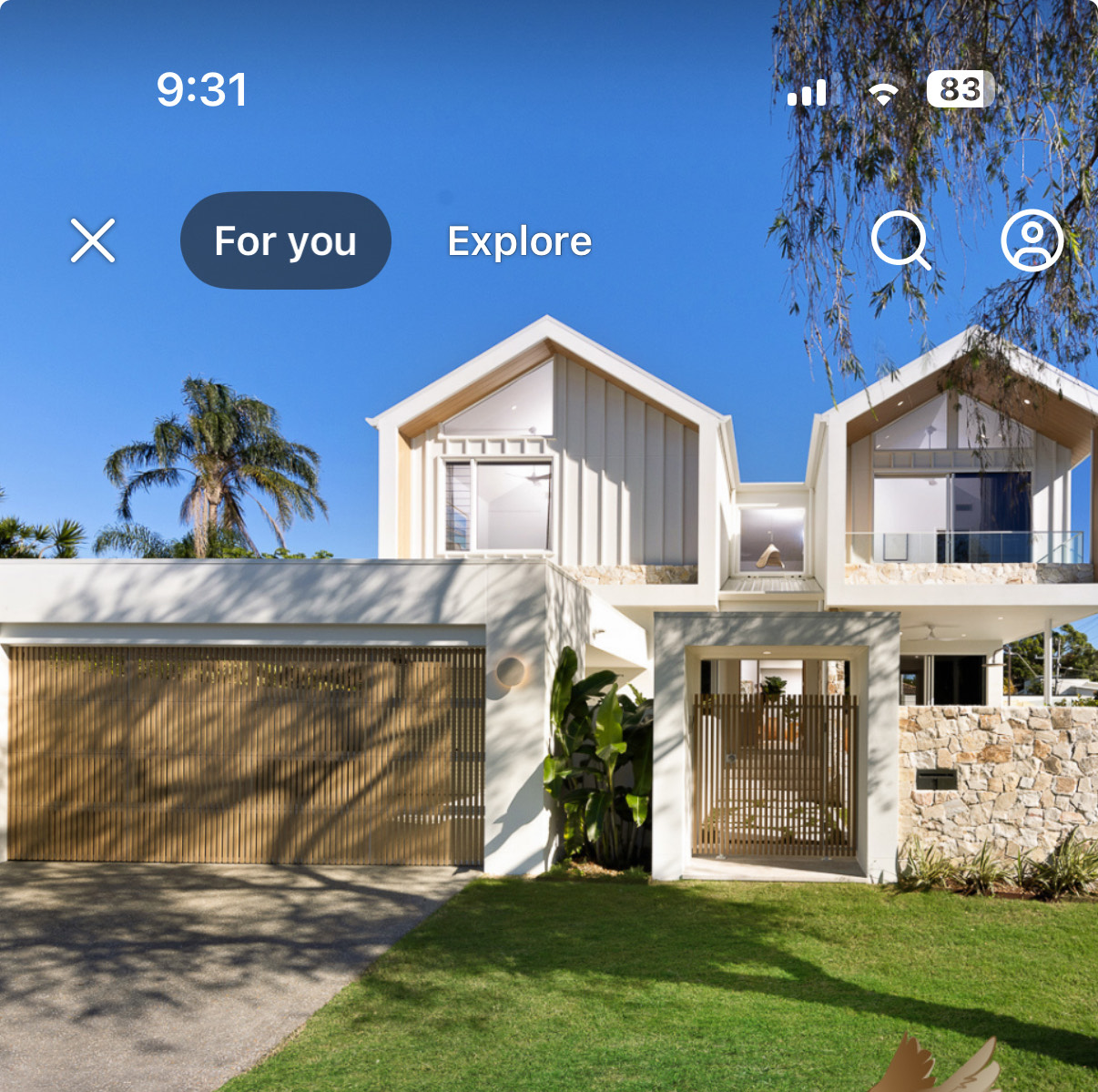Open search with the magnifier icon
1098x1092 pixels.
(x=900, y=241)
